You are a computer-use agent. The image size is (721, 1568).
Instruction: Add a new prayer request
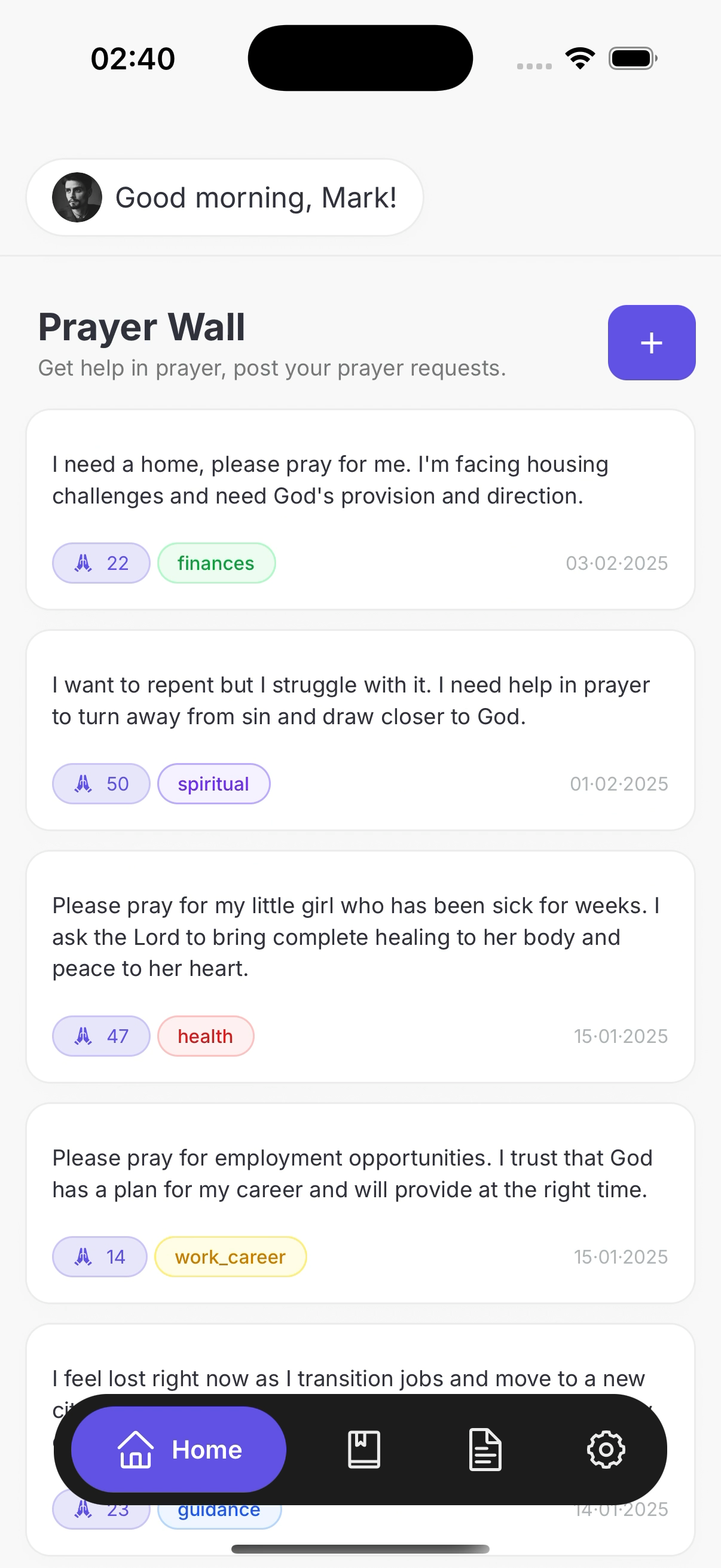click(651, 343)
